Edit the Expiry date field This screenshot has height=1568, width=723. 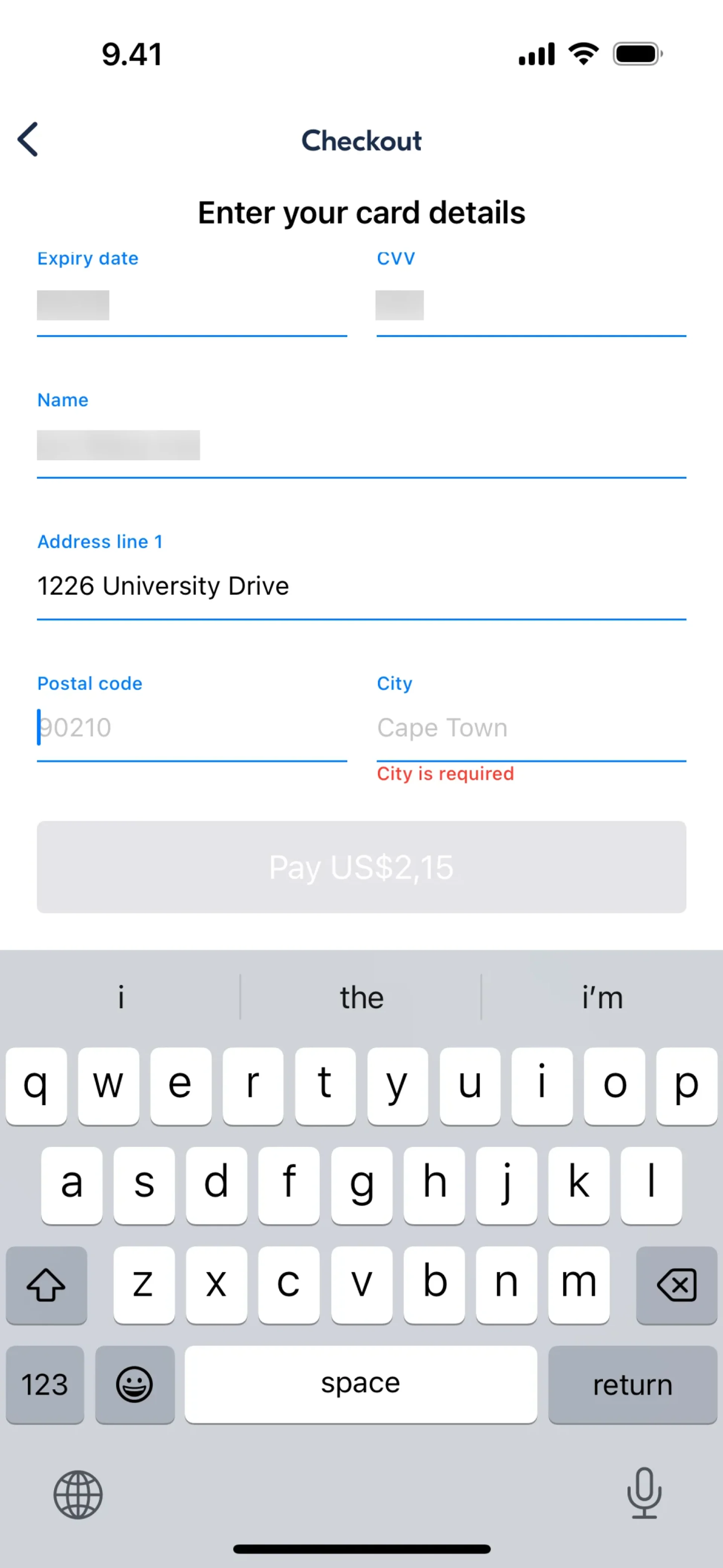pos(191,306)
